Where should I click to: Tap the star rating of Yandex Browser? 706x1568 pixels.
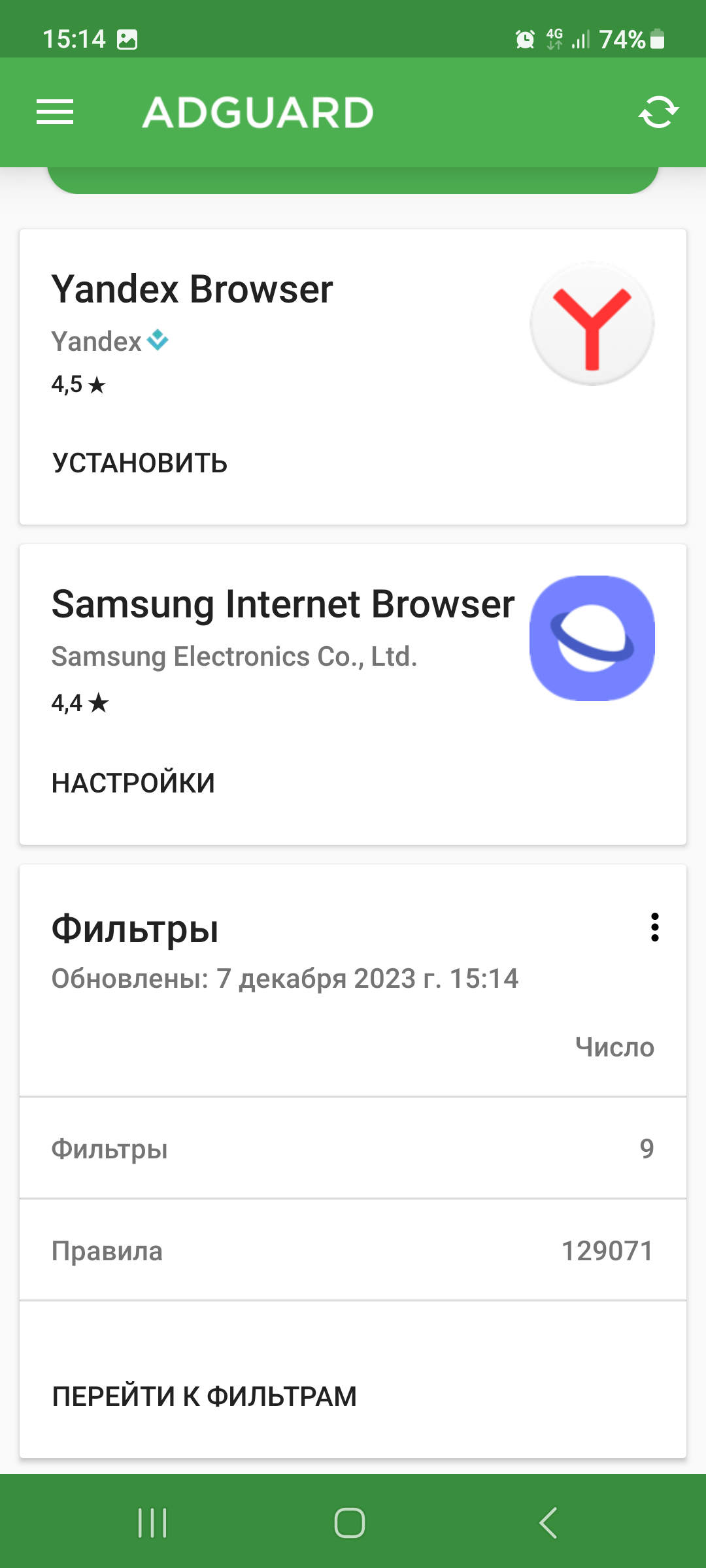[80, 385]
